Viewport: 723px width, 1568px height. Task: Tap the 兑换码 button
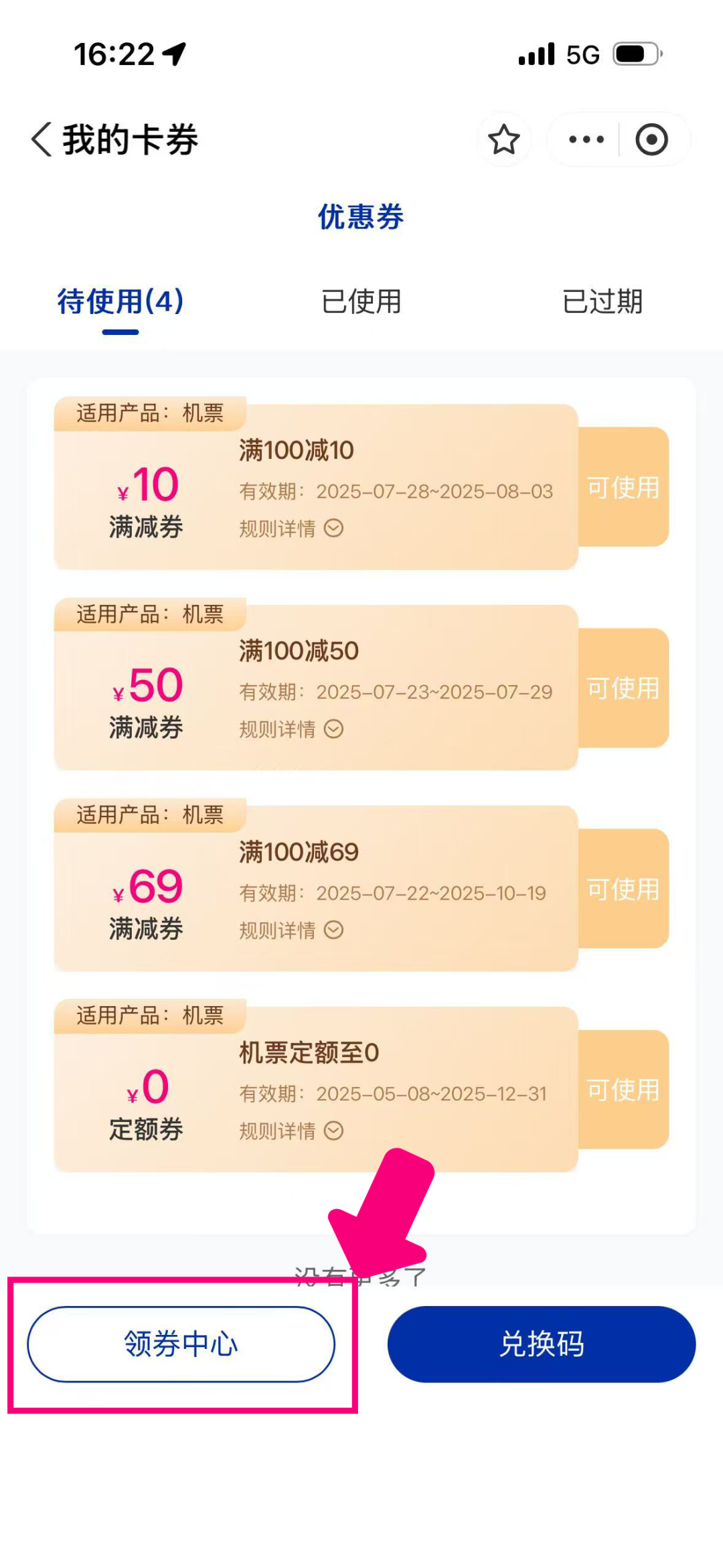click(x=542, y=1344)
